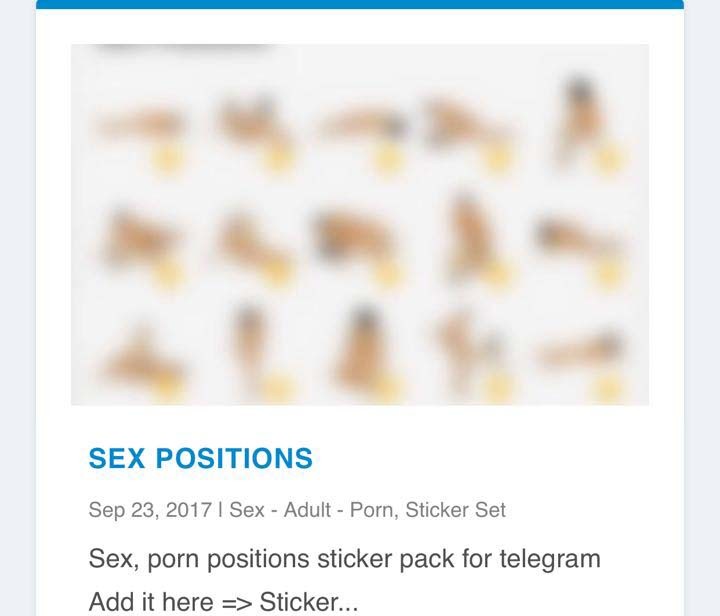Open the SEX POSITIONS title link
The image size is (720, 616).
(201, 459)
